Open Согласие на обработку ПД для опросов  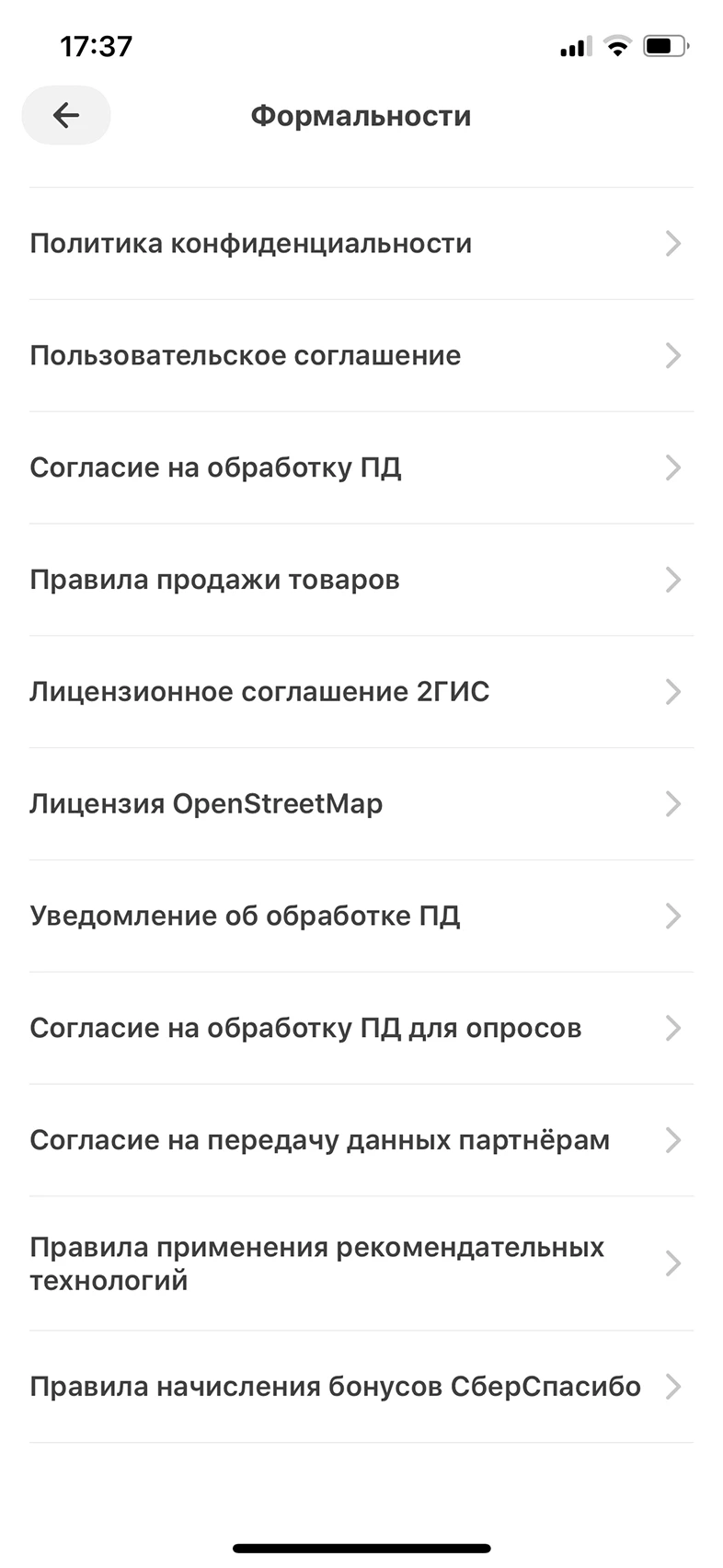tap(361, 1029)
